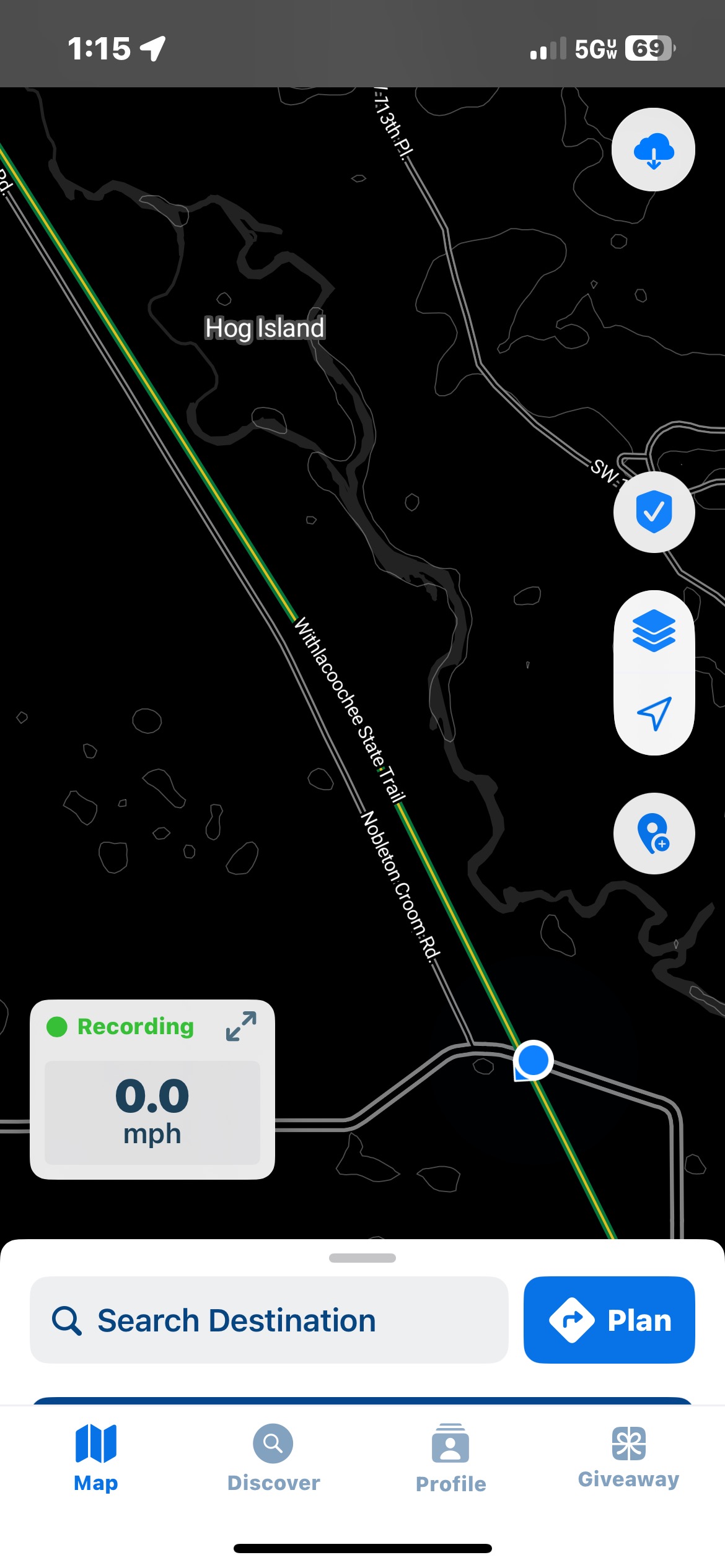This screenshot has width=725, height=1568.
Task: Open the Profile tab
Action: point(450,1458)
